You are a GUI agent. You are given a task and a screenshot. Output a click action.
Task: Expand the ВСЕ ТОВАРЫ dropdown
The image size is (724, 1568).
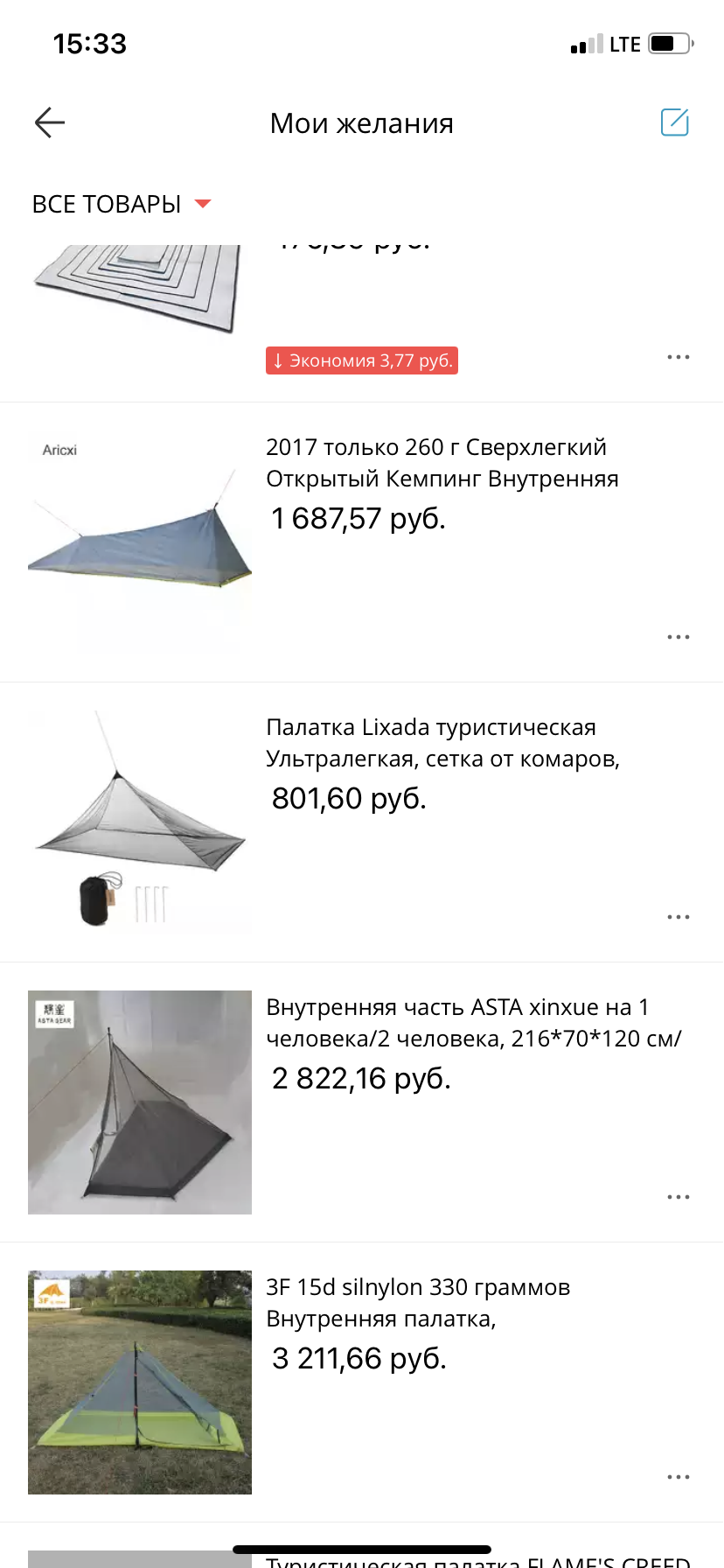tap(122, 204)
